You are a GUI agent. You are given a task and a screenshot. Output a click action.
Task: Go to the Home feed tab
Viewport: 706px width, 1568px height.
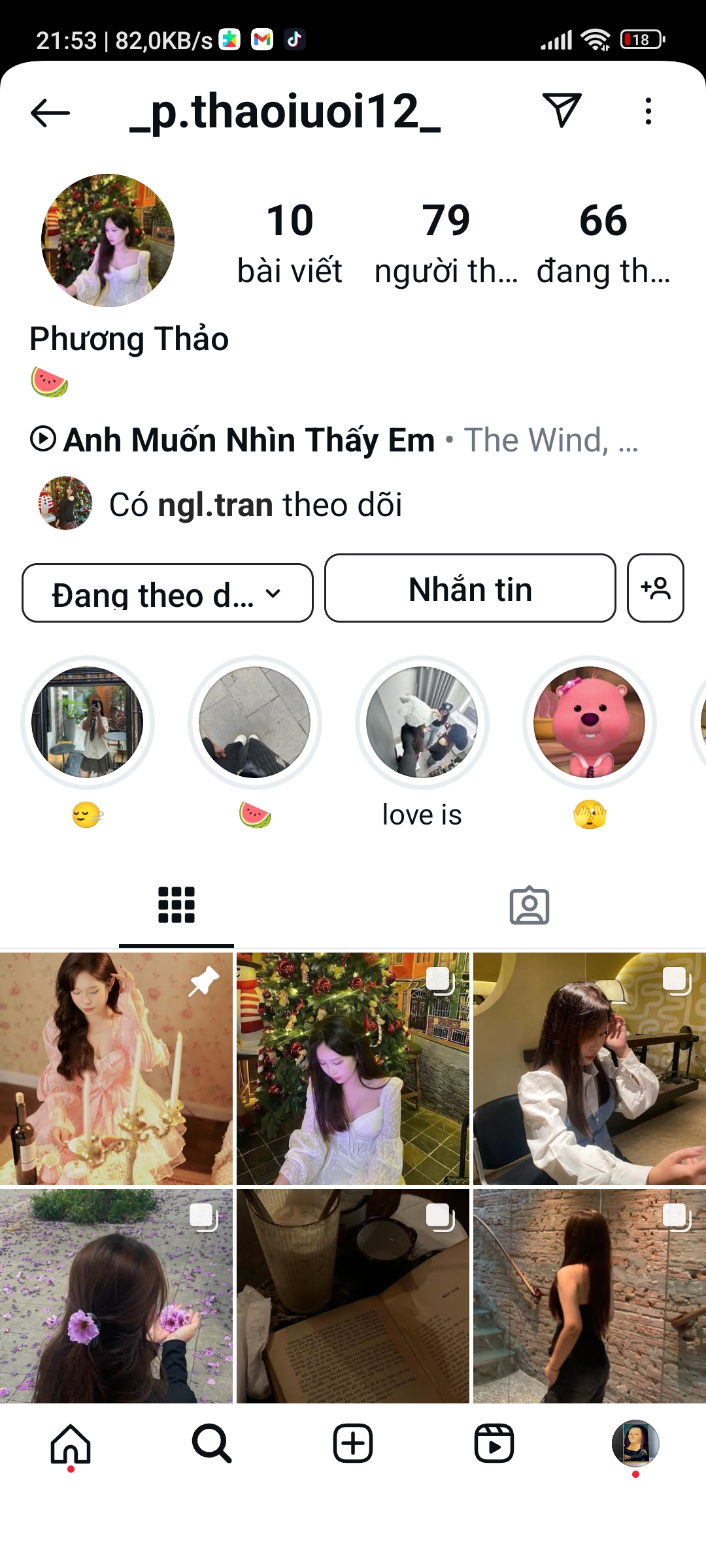[71, 1444]
